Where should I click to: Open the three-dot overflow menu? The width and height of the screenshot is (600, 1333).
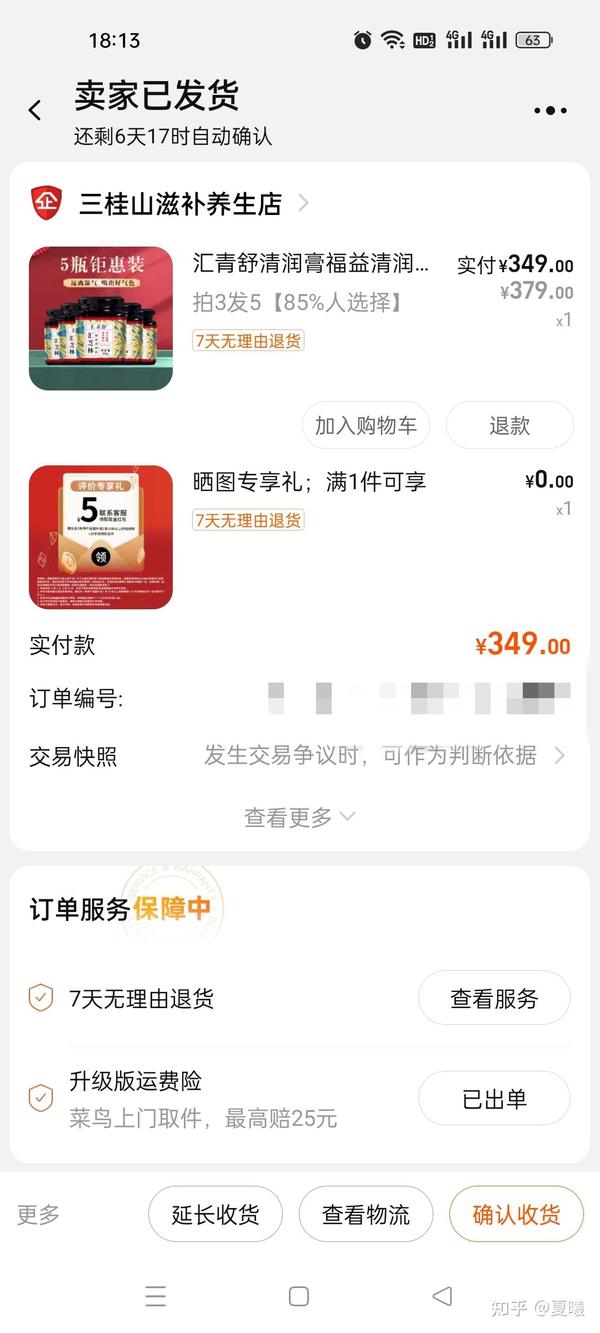(550, 110)
